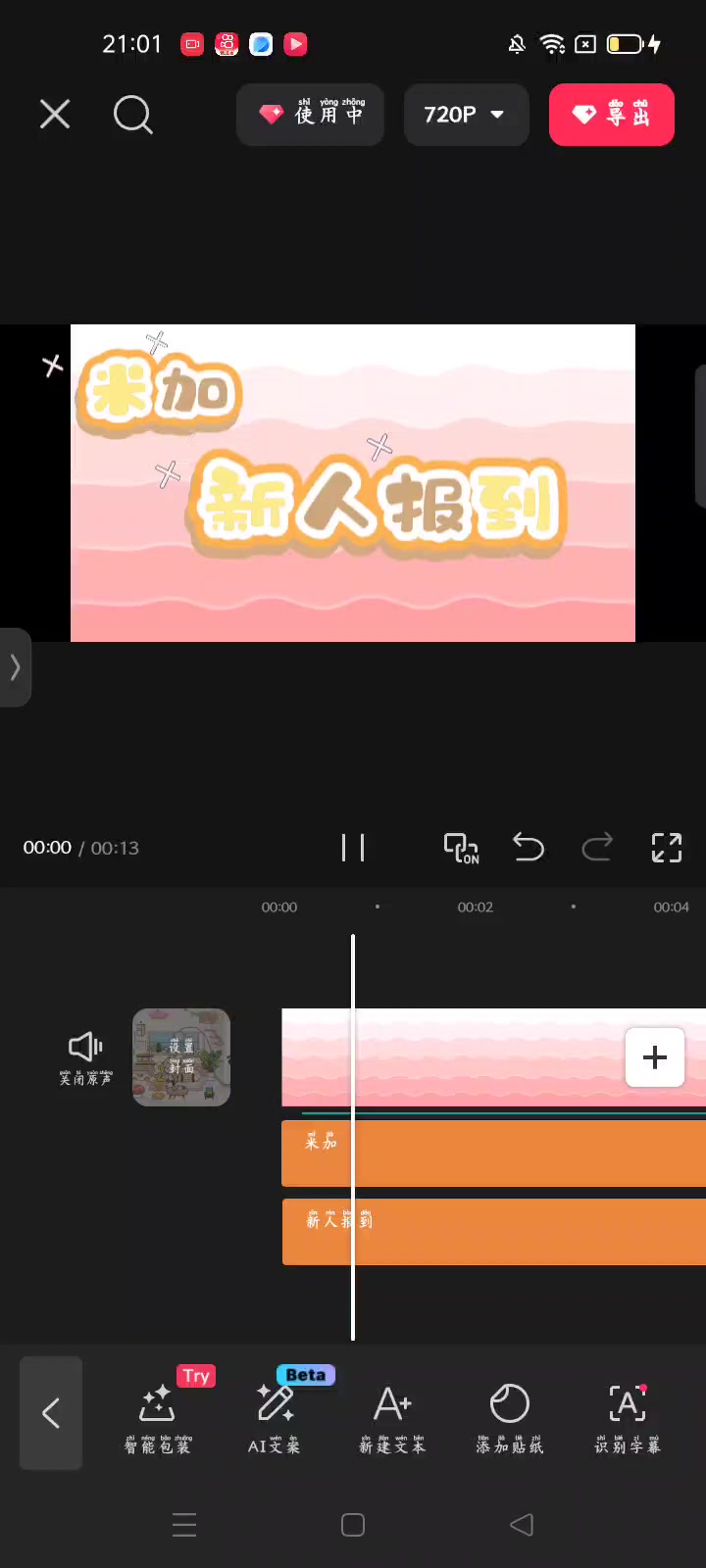Screen dimensions: 706x1568
Task: Add a new clip with the plus button
Action: coord(655,1057)
